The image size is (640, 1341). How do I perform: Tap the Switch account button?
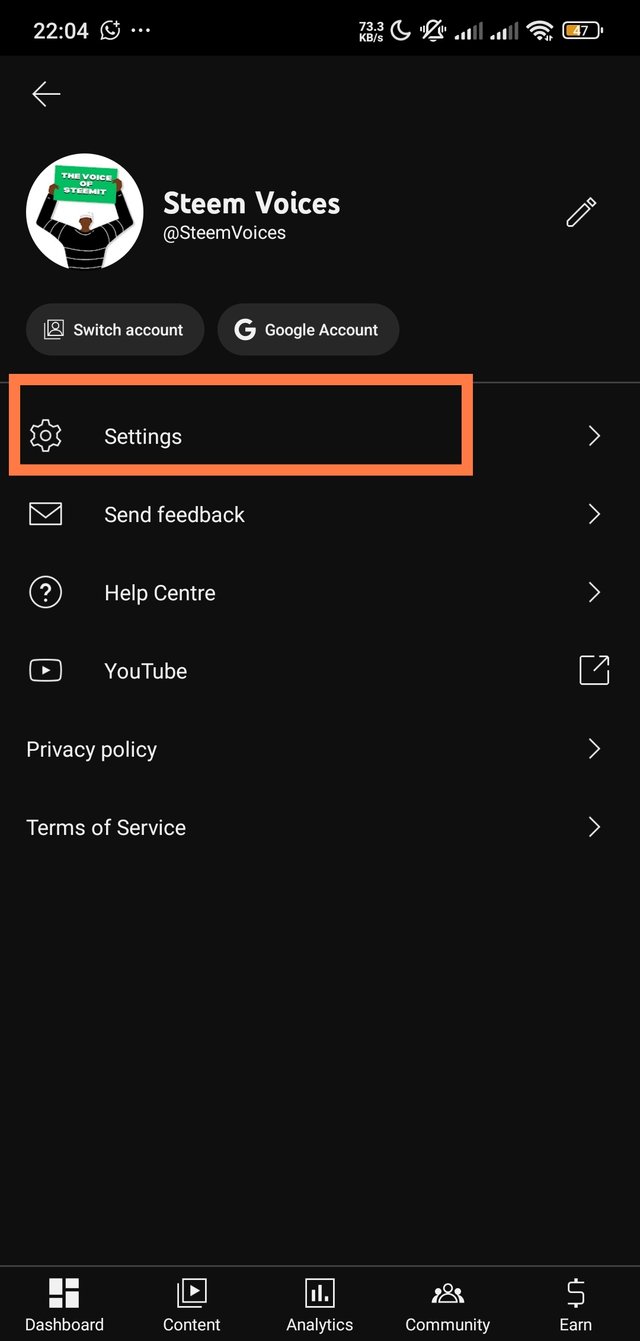[115, 330]
